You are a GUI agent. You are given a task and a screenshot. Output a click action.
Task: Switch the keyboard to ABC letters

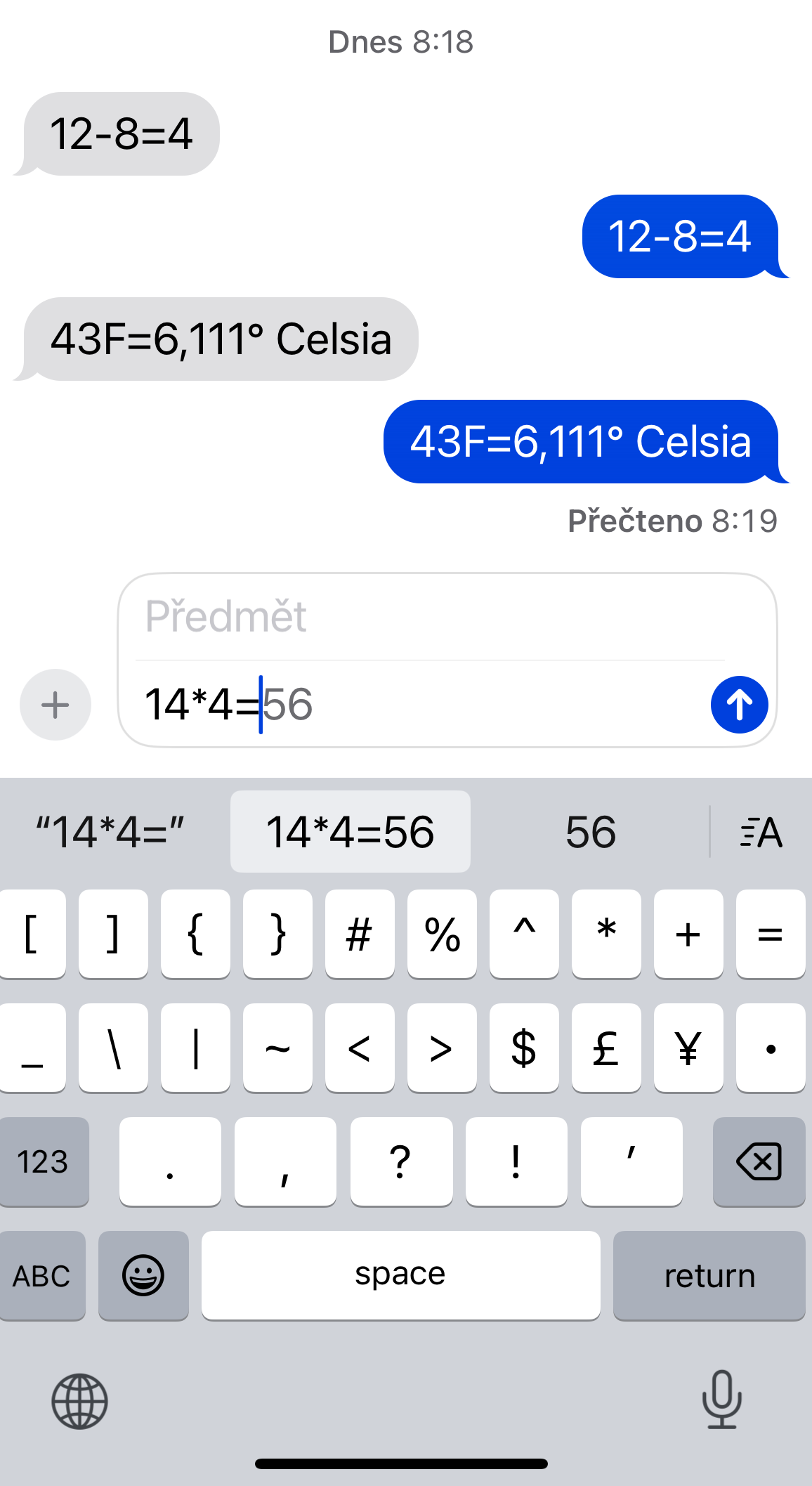[x=42, y=1275]
